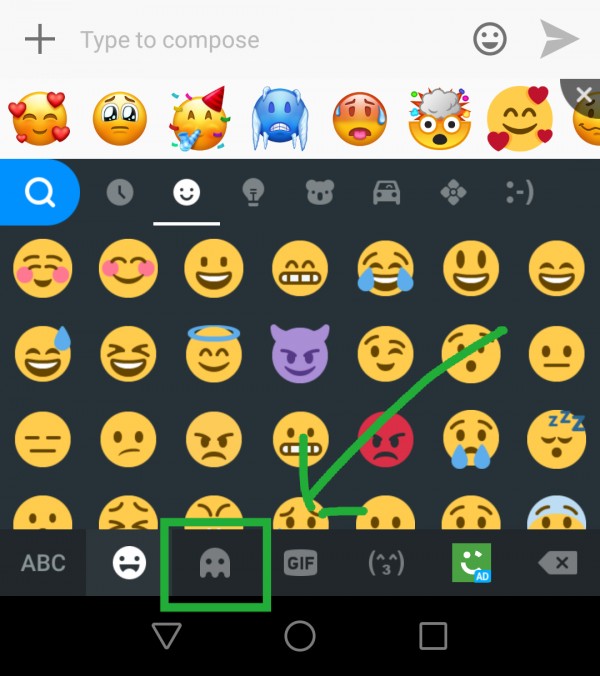The width and height of the screenshot is (600, 676).
Task: Switch to recent emojis clock tab
Action: coord(119,193)
